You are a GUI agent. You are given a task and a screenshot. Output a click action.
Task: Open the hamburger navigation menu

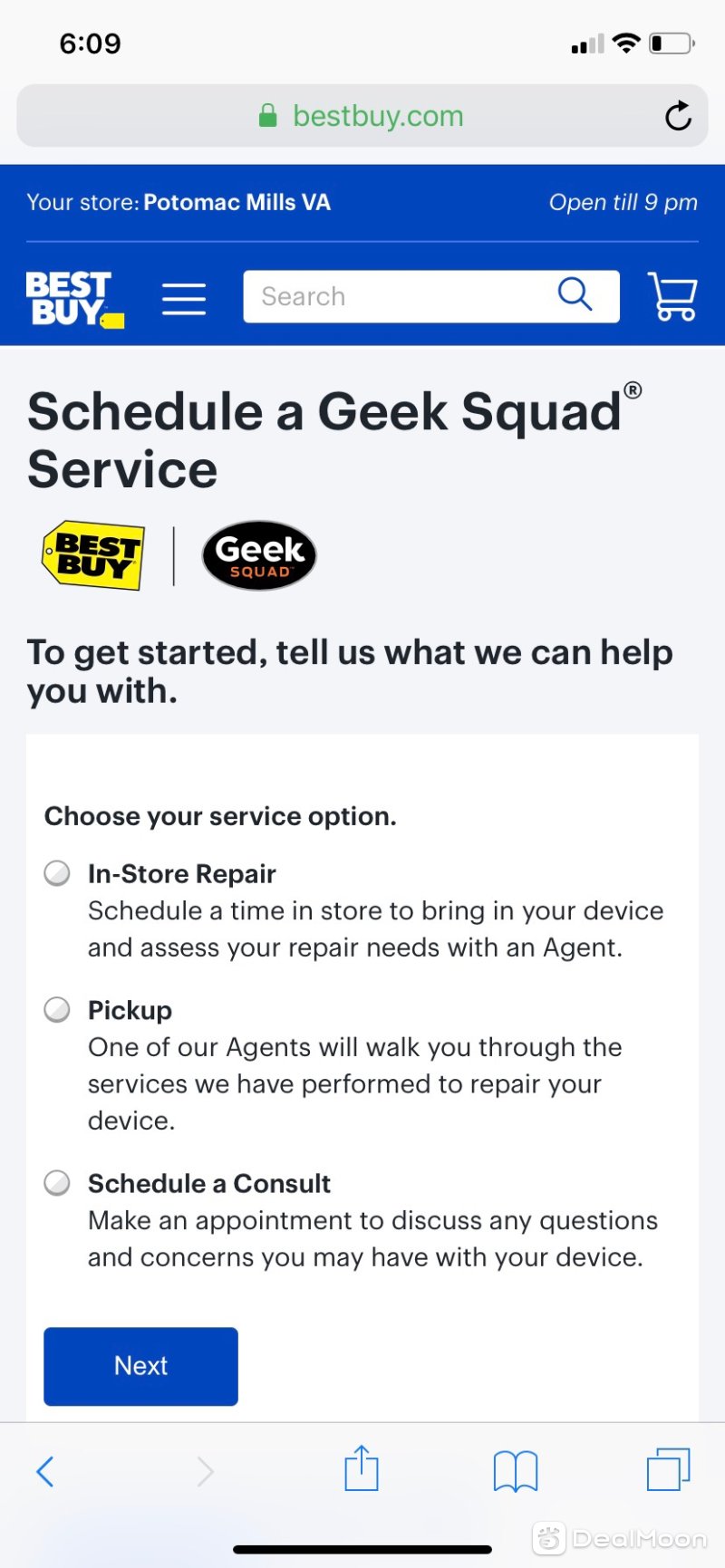pos(184,298)
